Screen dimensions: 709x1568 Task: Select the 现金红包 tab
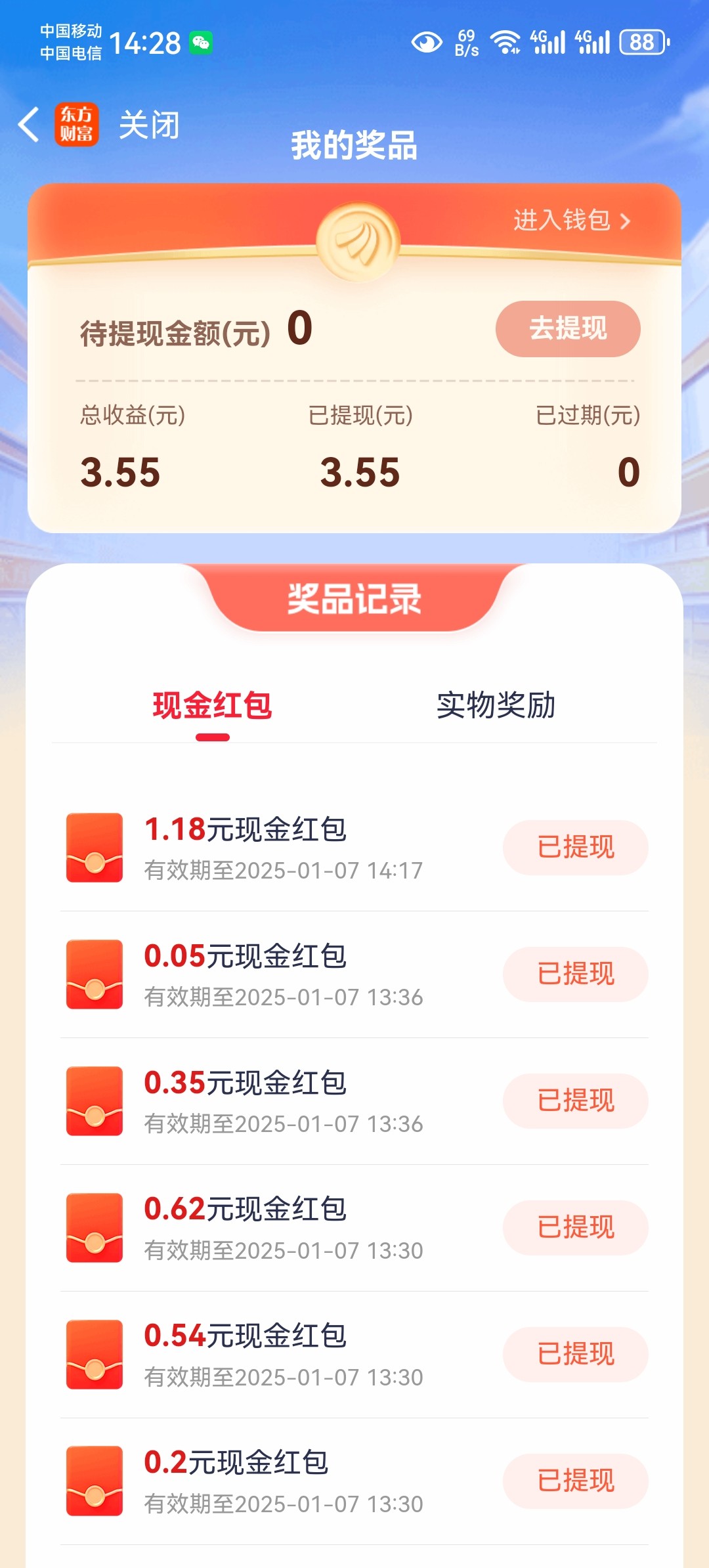[212, 707]
